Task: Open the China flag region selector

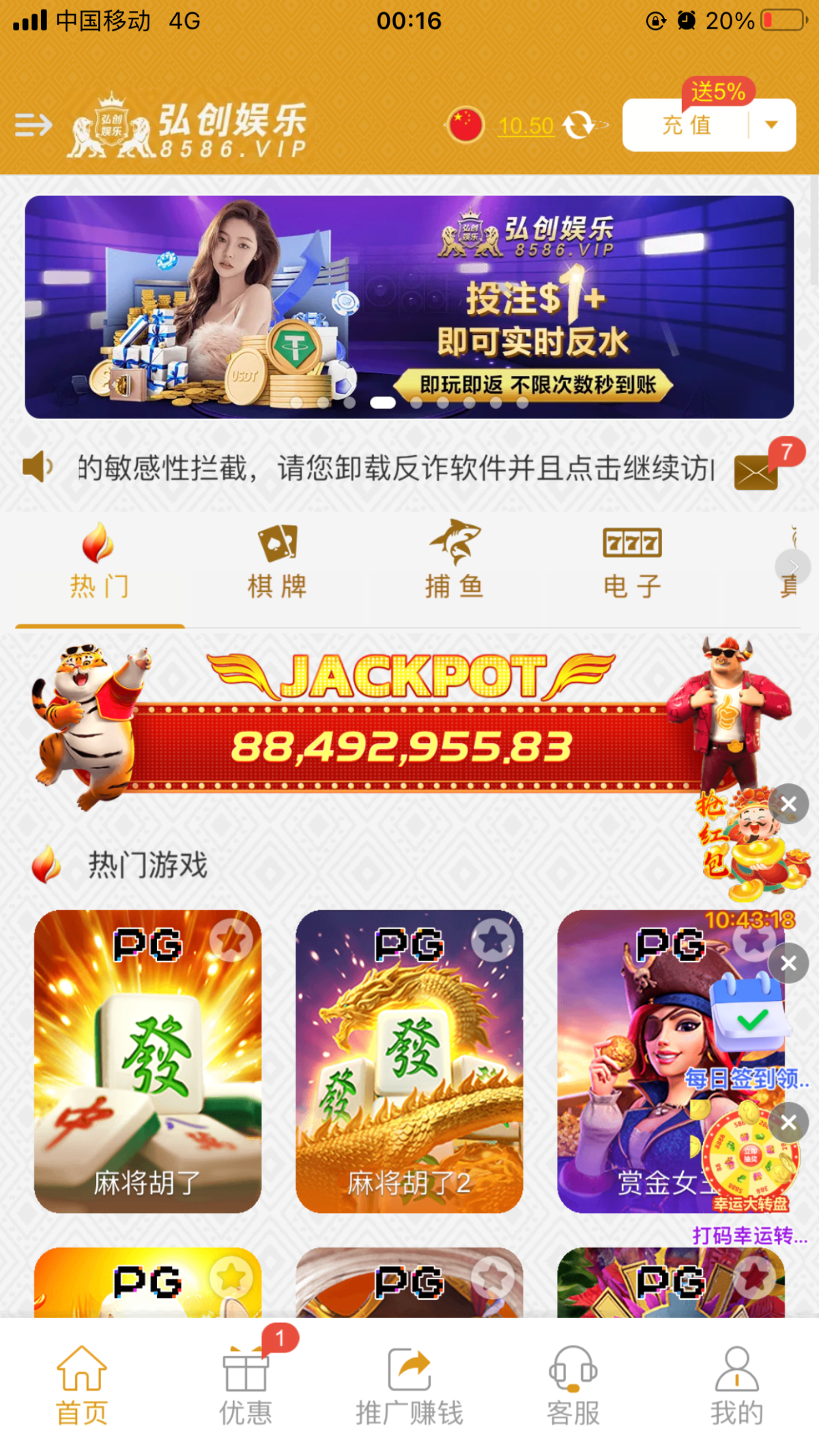Action: (465, 125)
